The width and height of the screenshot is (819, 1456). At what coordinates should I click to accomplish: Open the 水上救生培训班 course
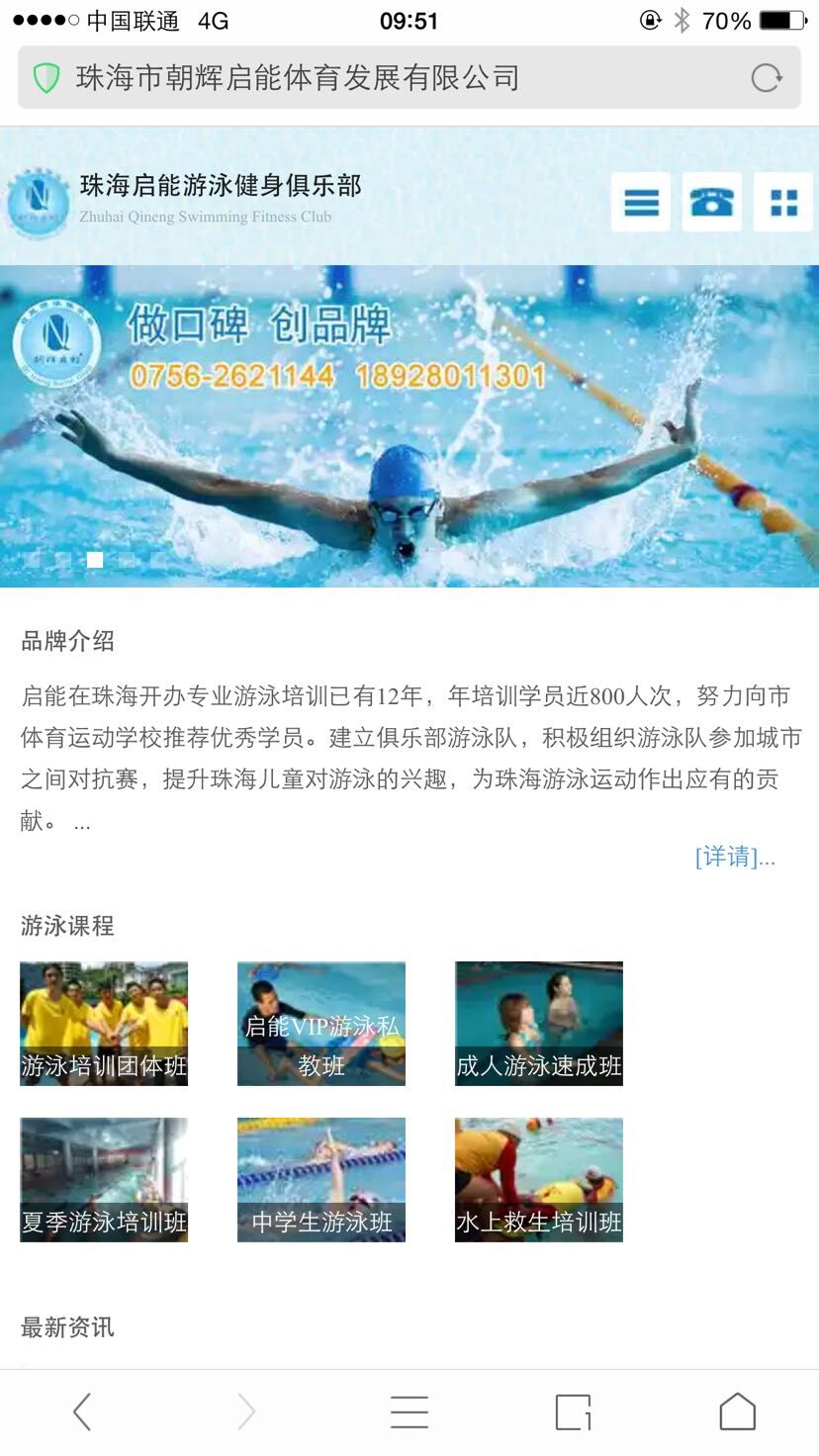coord(539,1180)
